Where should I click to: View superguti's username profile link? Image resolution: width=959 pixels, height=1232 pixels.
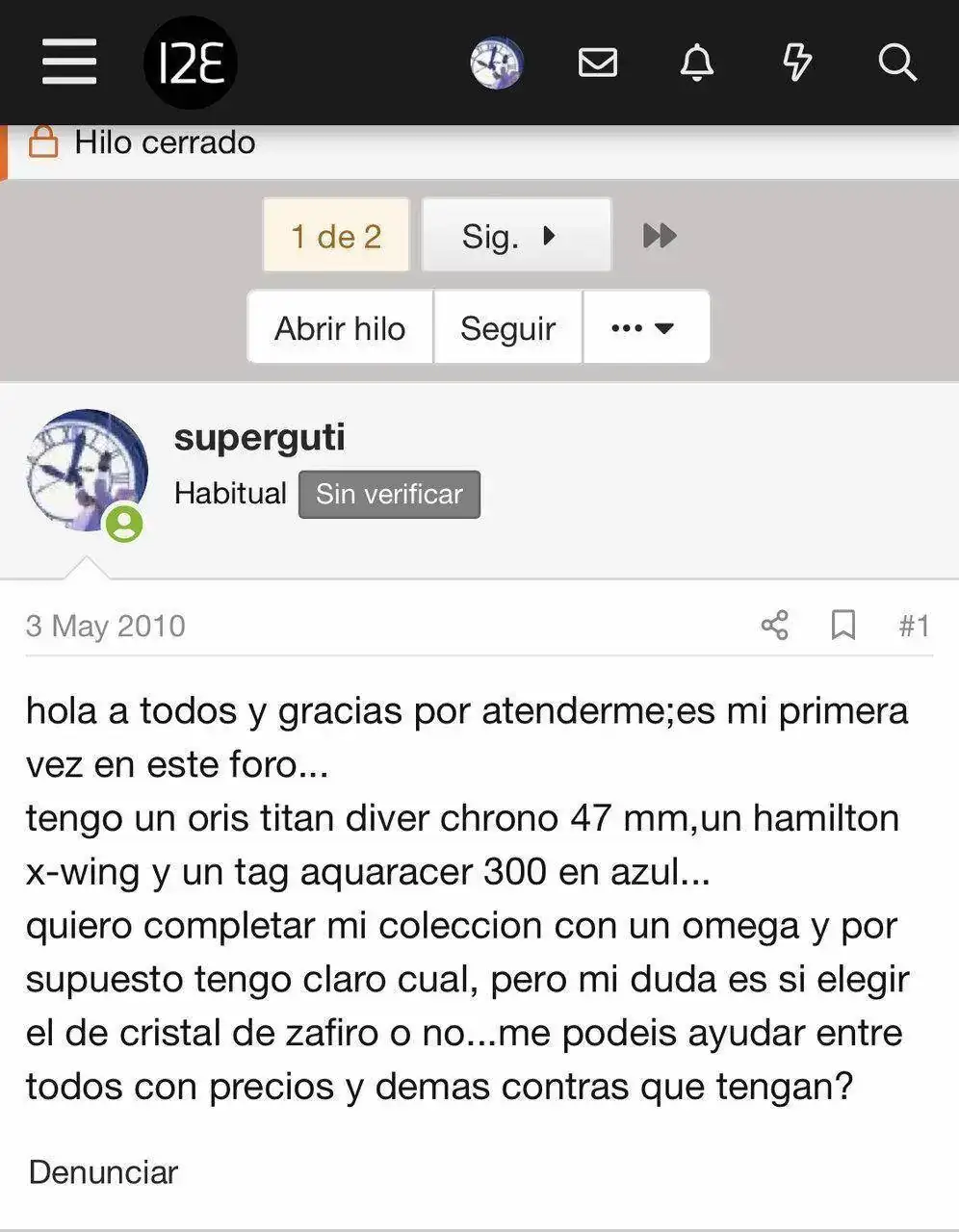coord(259,437)
